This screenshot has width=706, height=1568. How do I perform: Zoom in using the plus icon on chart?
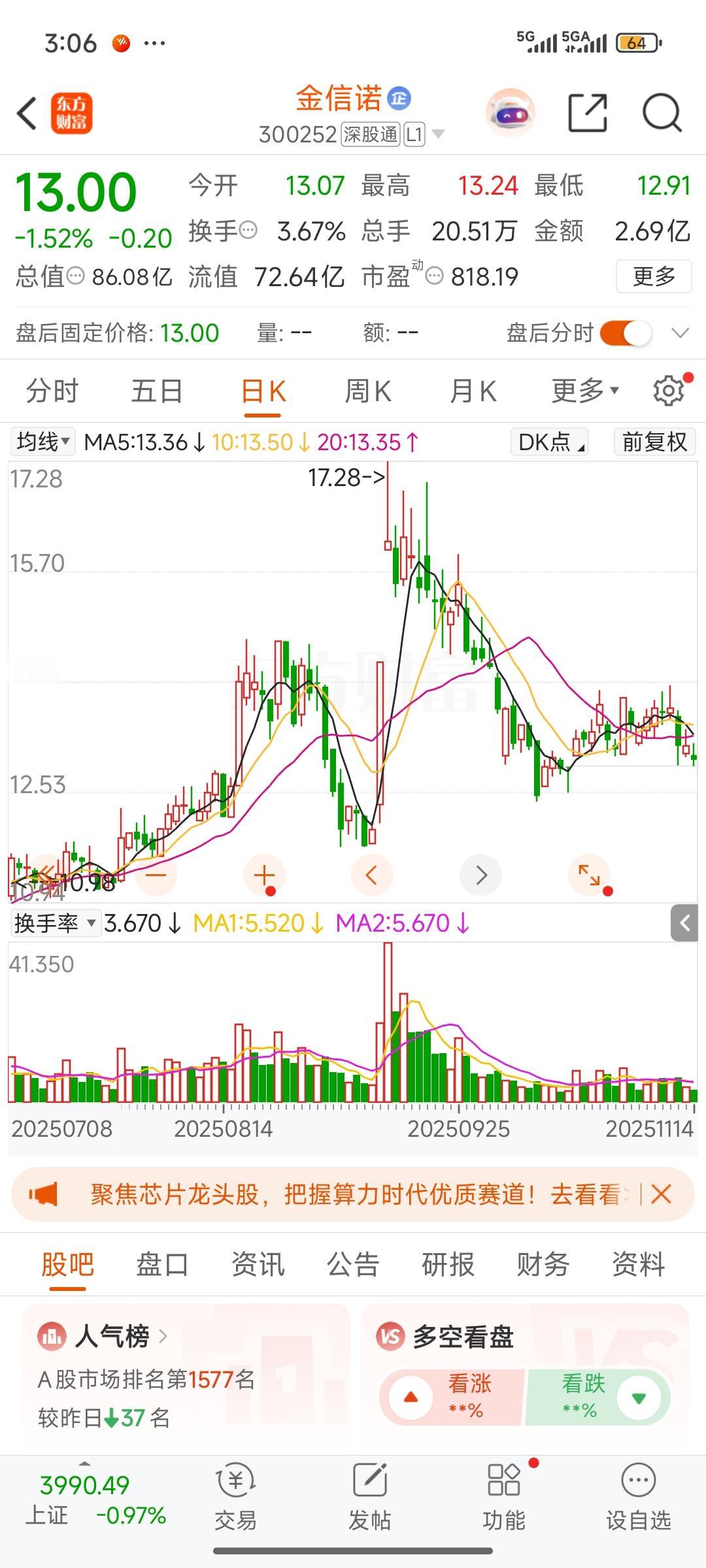pyautogui.click(x=263, y=875)
